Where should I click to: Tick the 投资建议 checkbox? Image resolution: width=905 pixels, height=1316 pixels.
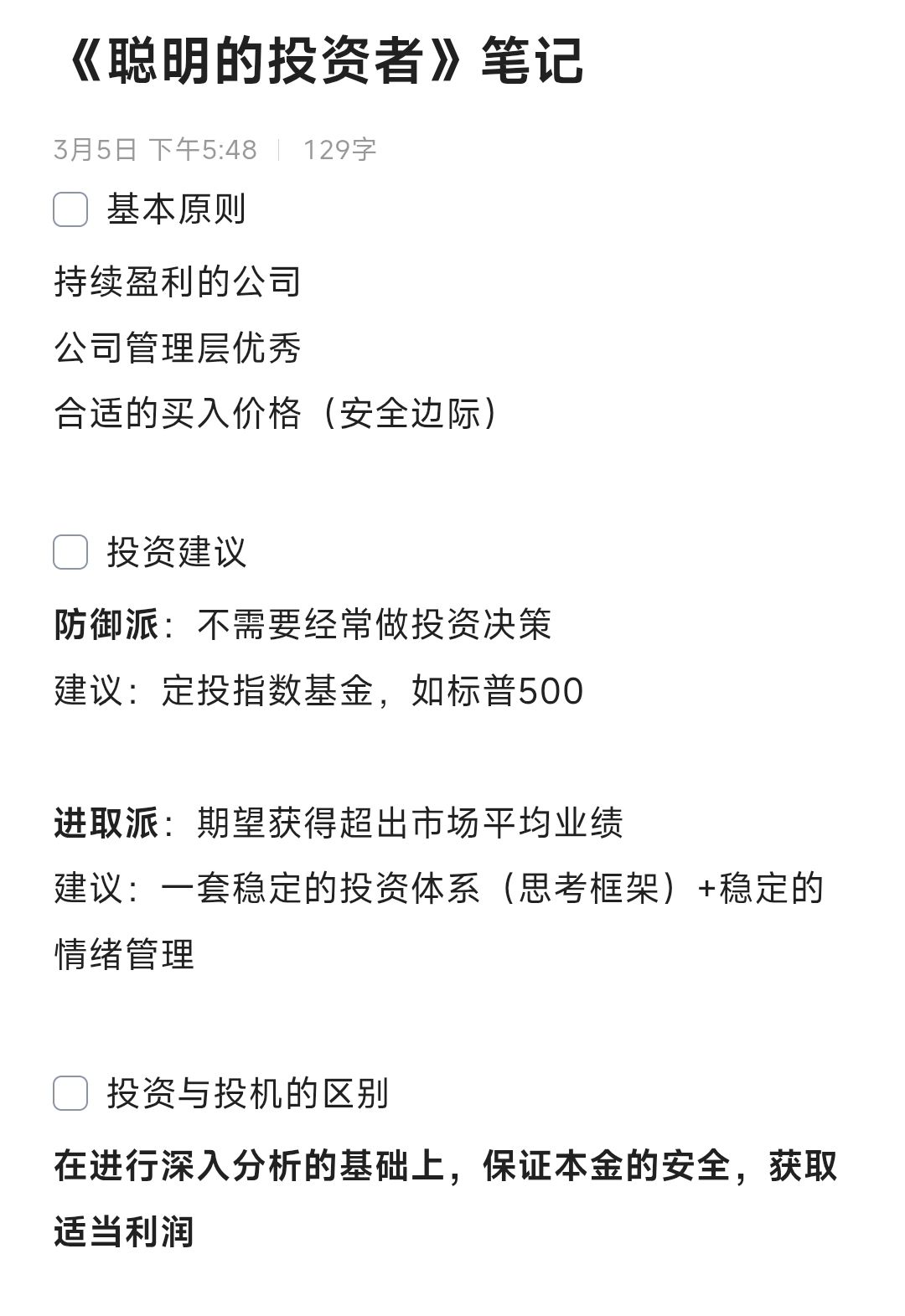point(70,553)
